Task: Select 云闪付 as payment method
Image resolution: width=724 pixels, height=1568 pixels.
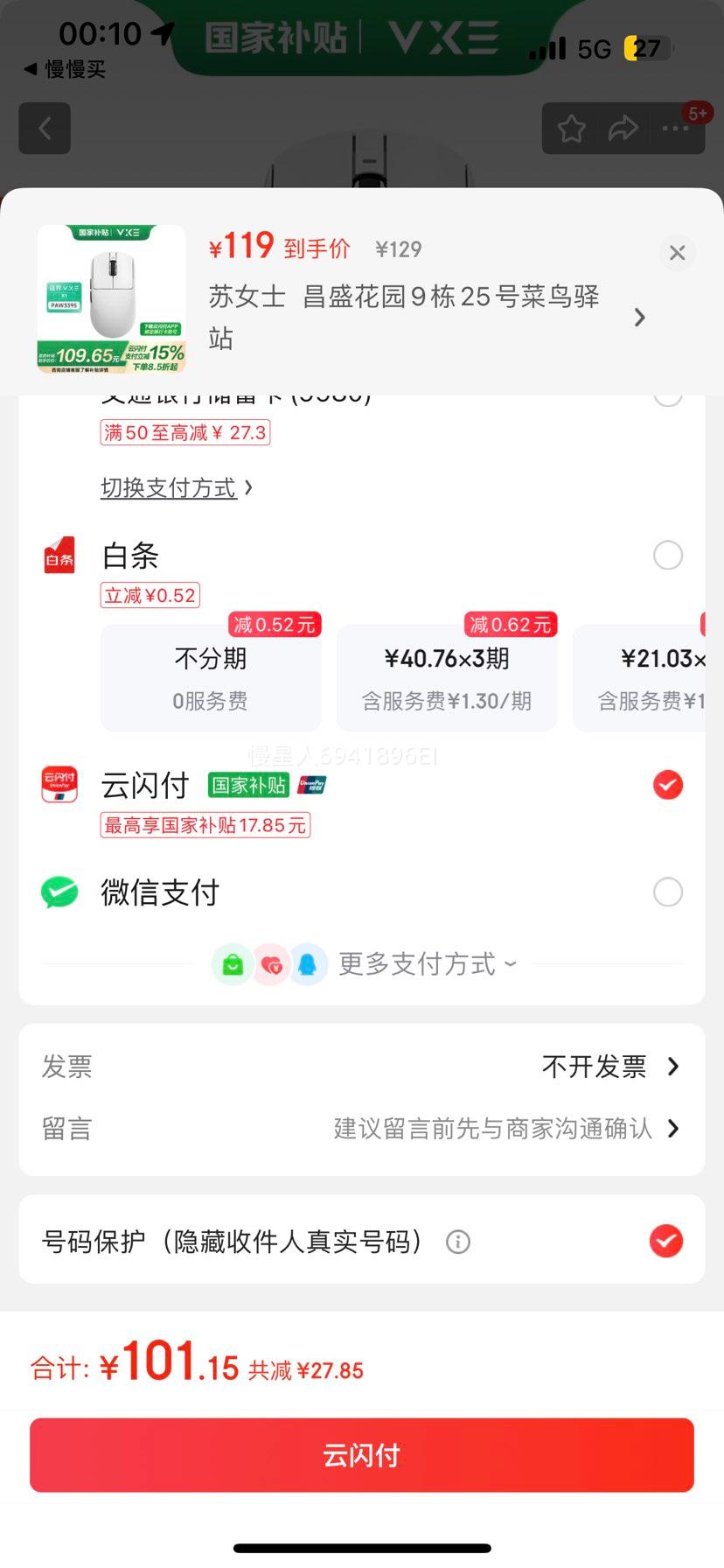Action: 667,785
